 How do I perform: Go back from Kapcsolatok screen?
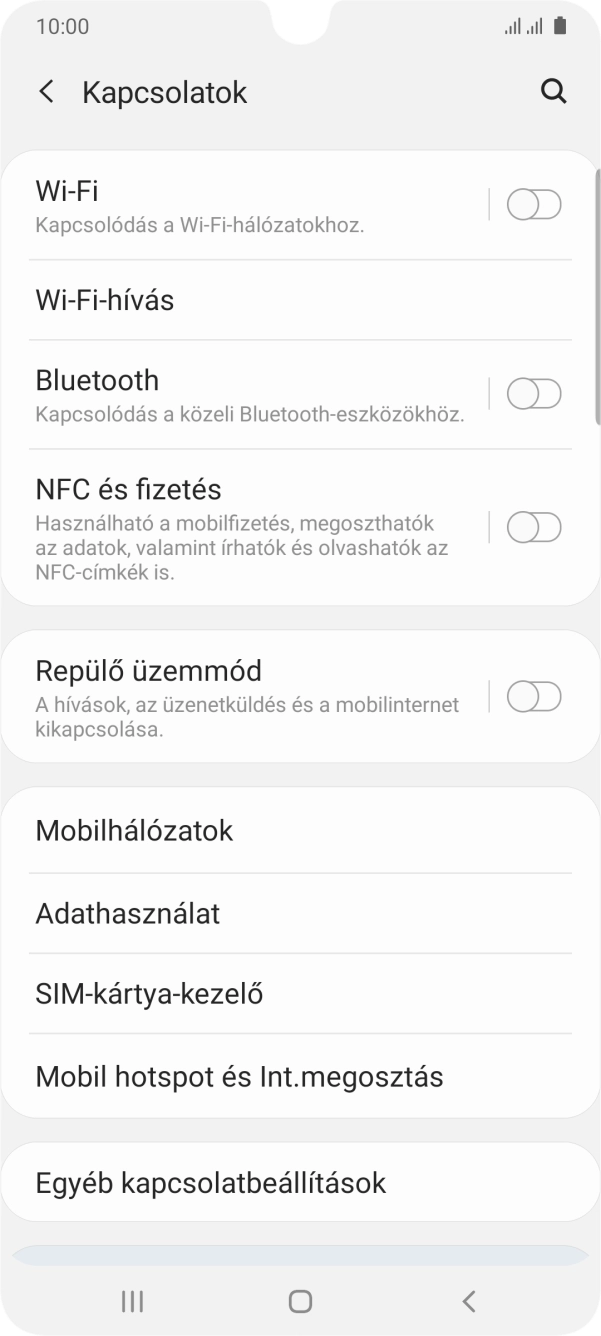tap(46, 92)
